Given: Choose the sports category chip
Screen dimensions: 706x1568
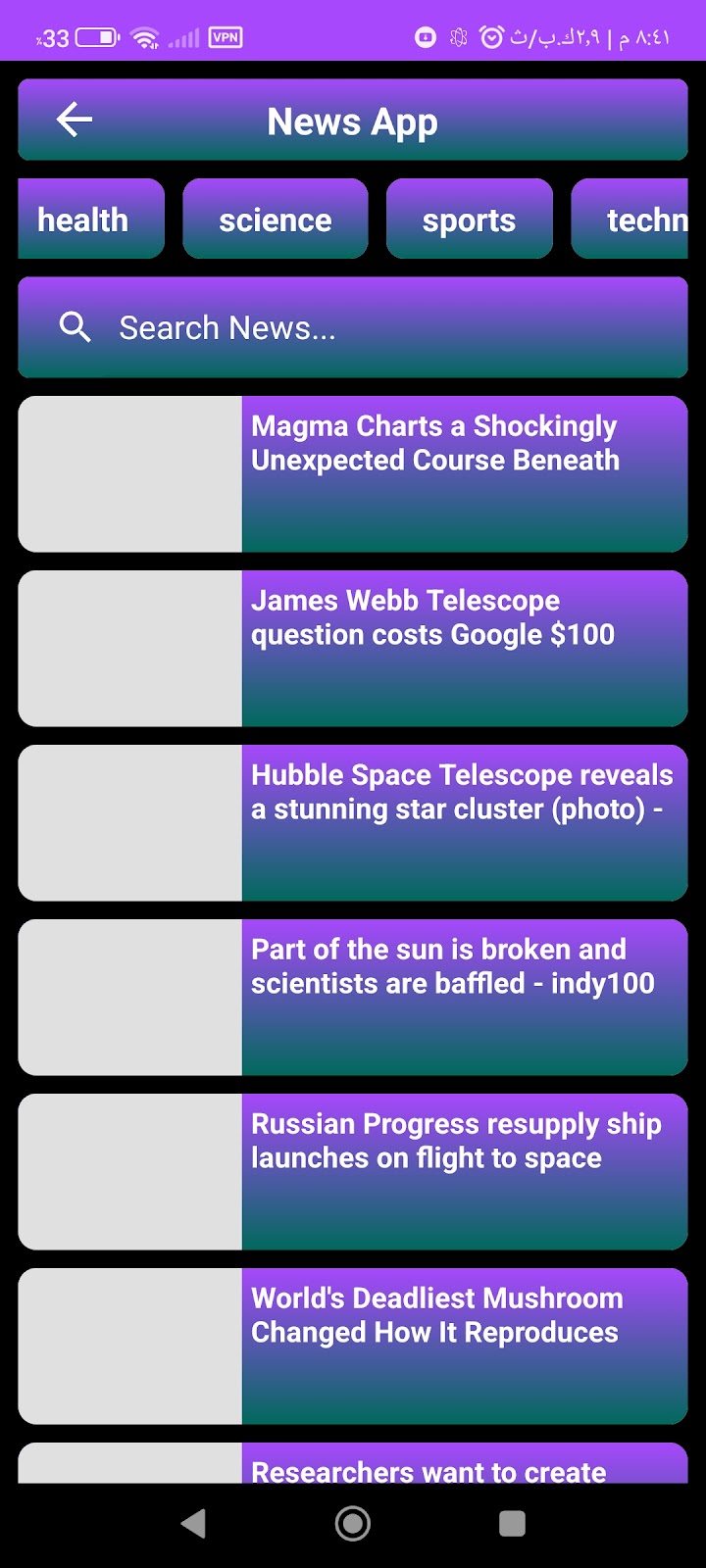Looking at the screenshot, I should (469, 220).
